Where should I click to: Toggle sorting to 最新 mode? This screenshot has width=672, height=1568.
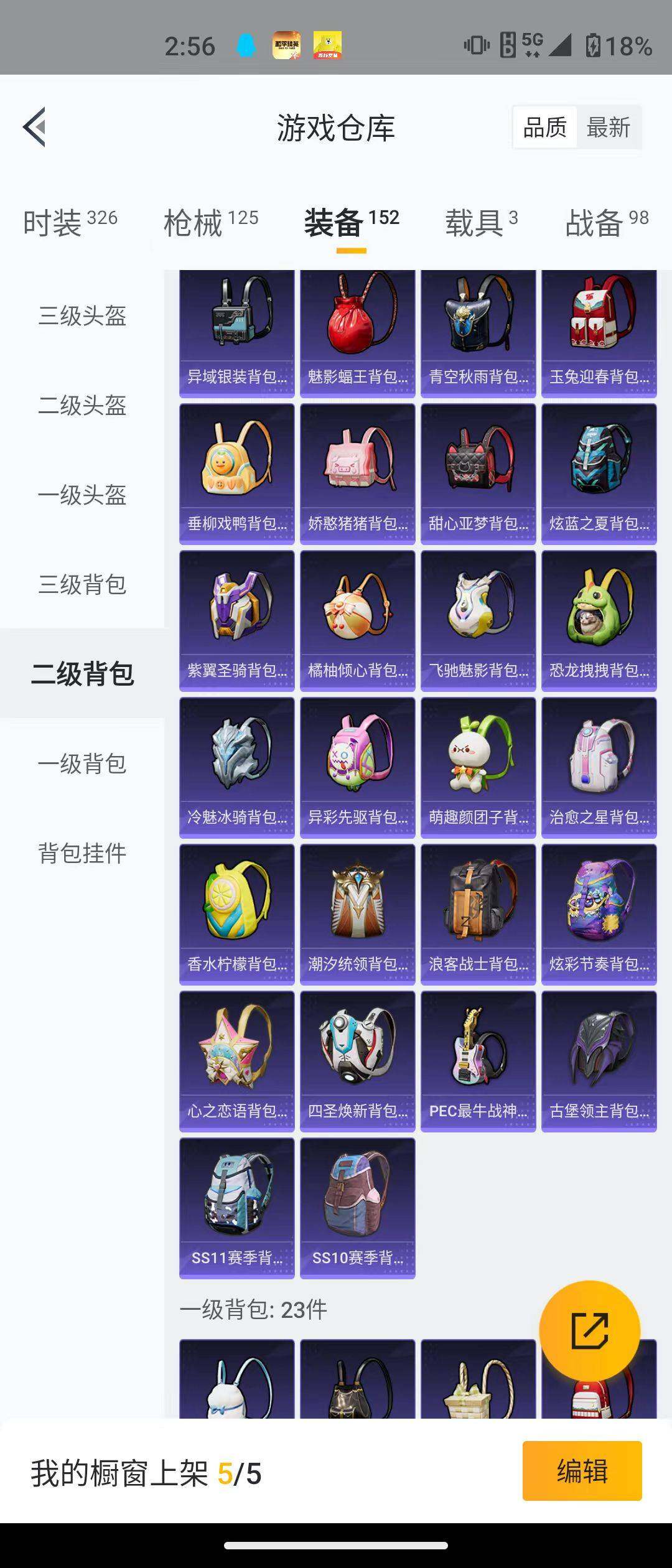pyautogui.click(x=607, y=127)
